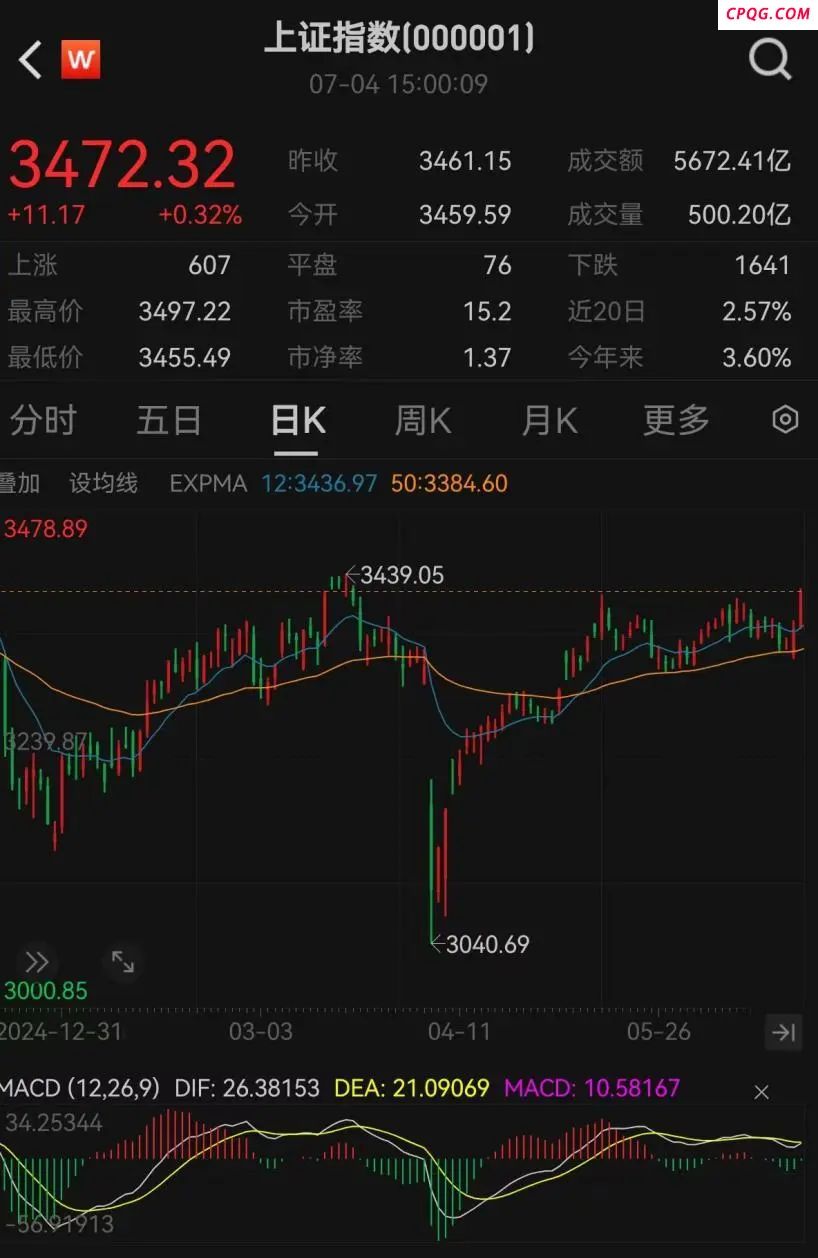Open chart settings hexagon icon
818x1258 pixels.
(x=785, y=420)
